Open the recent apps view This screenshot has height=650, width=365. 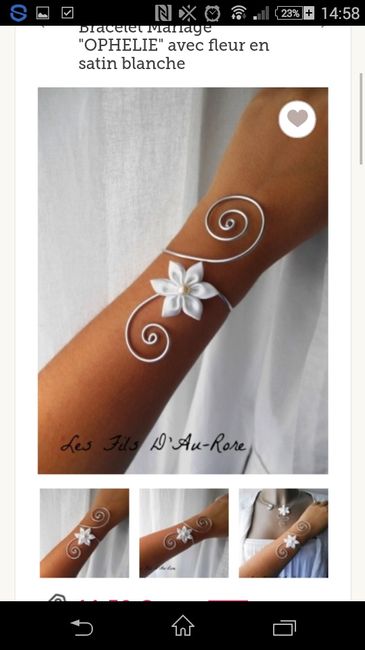pos(285,627)
